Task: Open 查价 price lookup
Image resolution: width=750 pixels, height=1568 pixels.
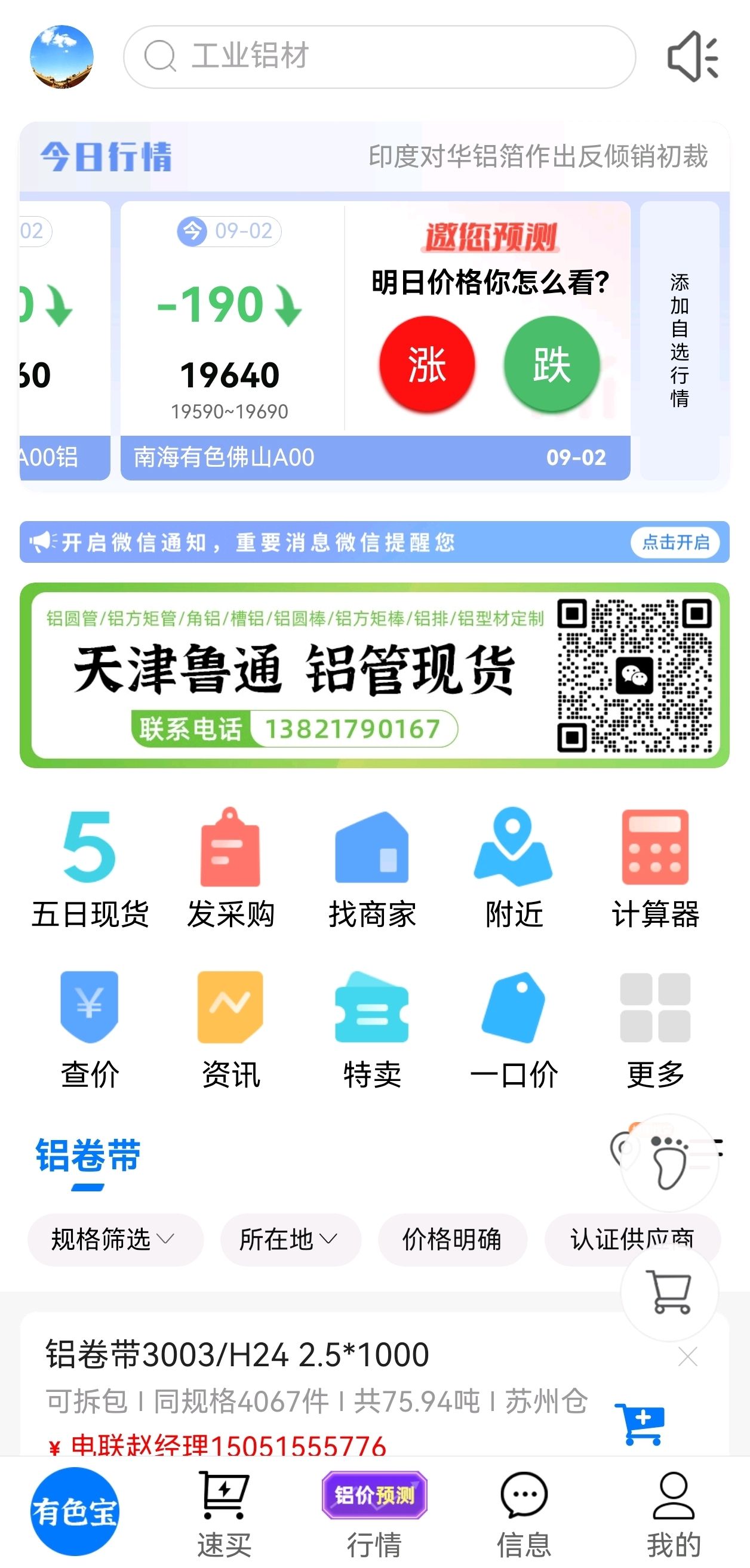Action: [x=90, y=1030]
